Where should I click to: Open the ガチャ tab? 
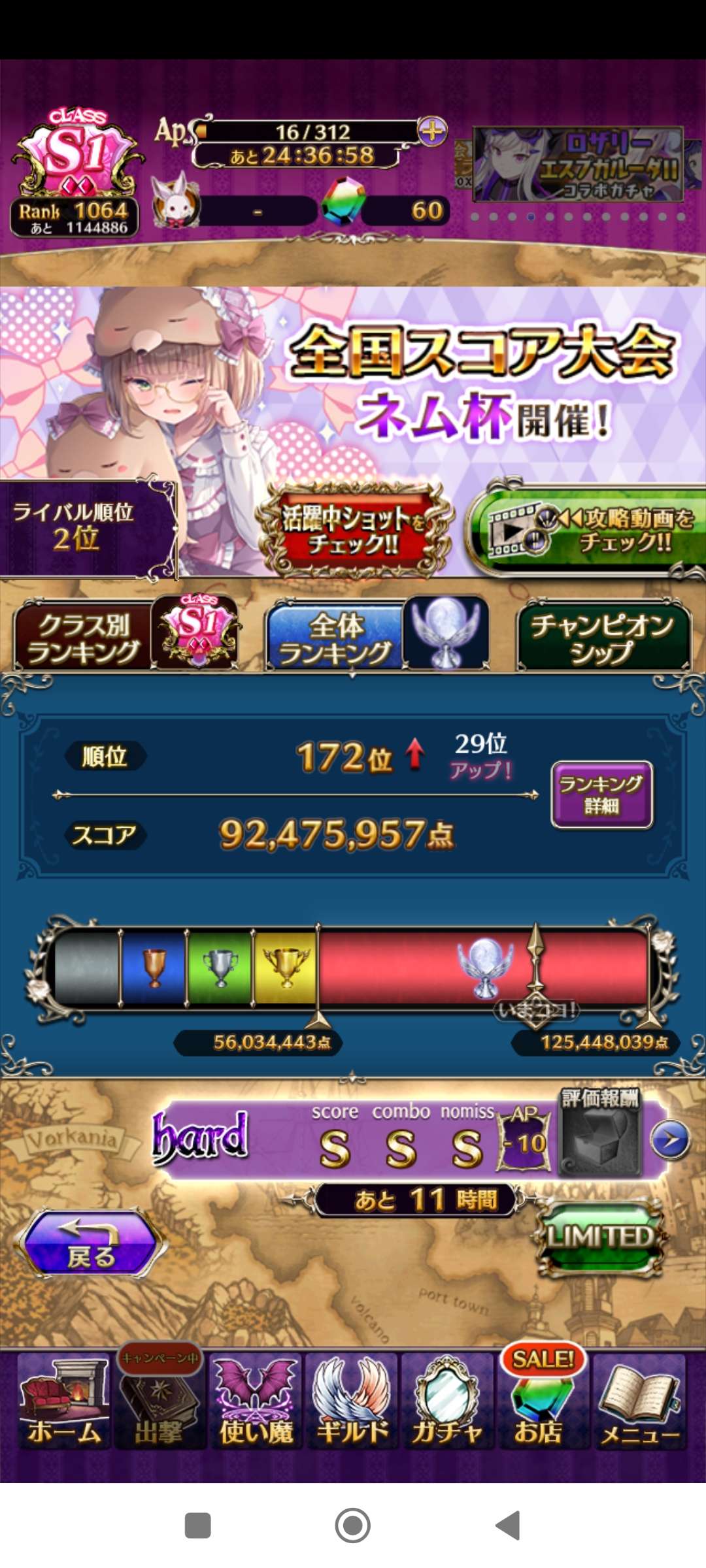pos(447,1401)
